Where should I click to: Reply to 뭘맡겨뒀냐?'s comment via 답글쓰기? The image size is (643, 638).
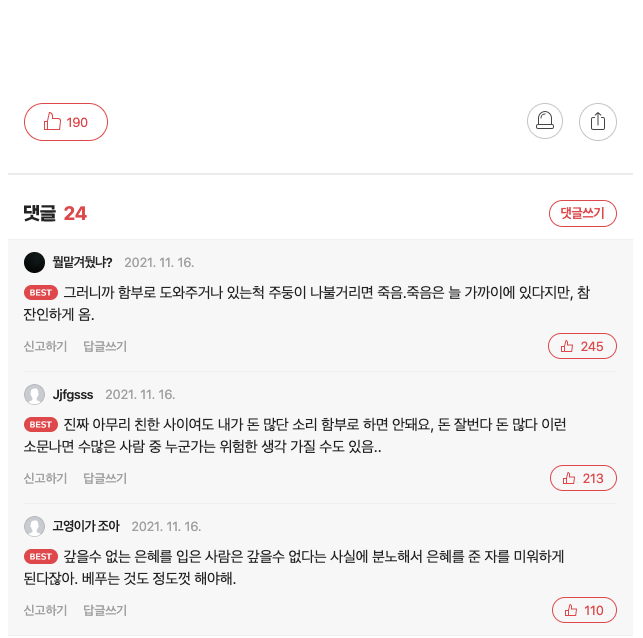pos(105,346)
